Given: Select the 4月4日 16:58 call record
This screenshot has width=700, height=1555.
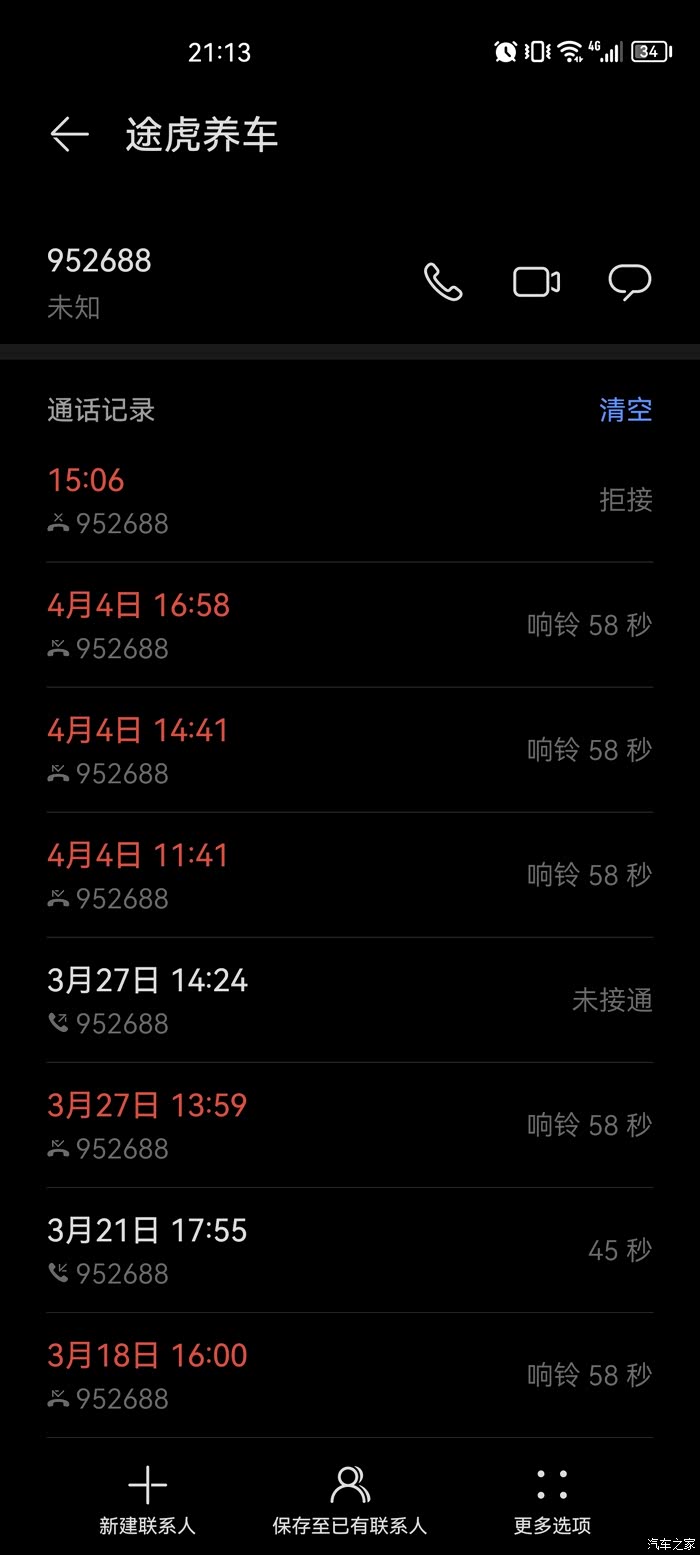Looking at the screenshot, I should 349,625.
